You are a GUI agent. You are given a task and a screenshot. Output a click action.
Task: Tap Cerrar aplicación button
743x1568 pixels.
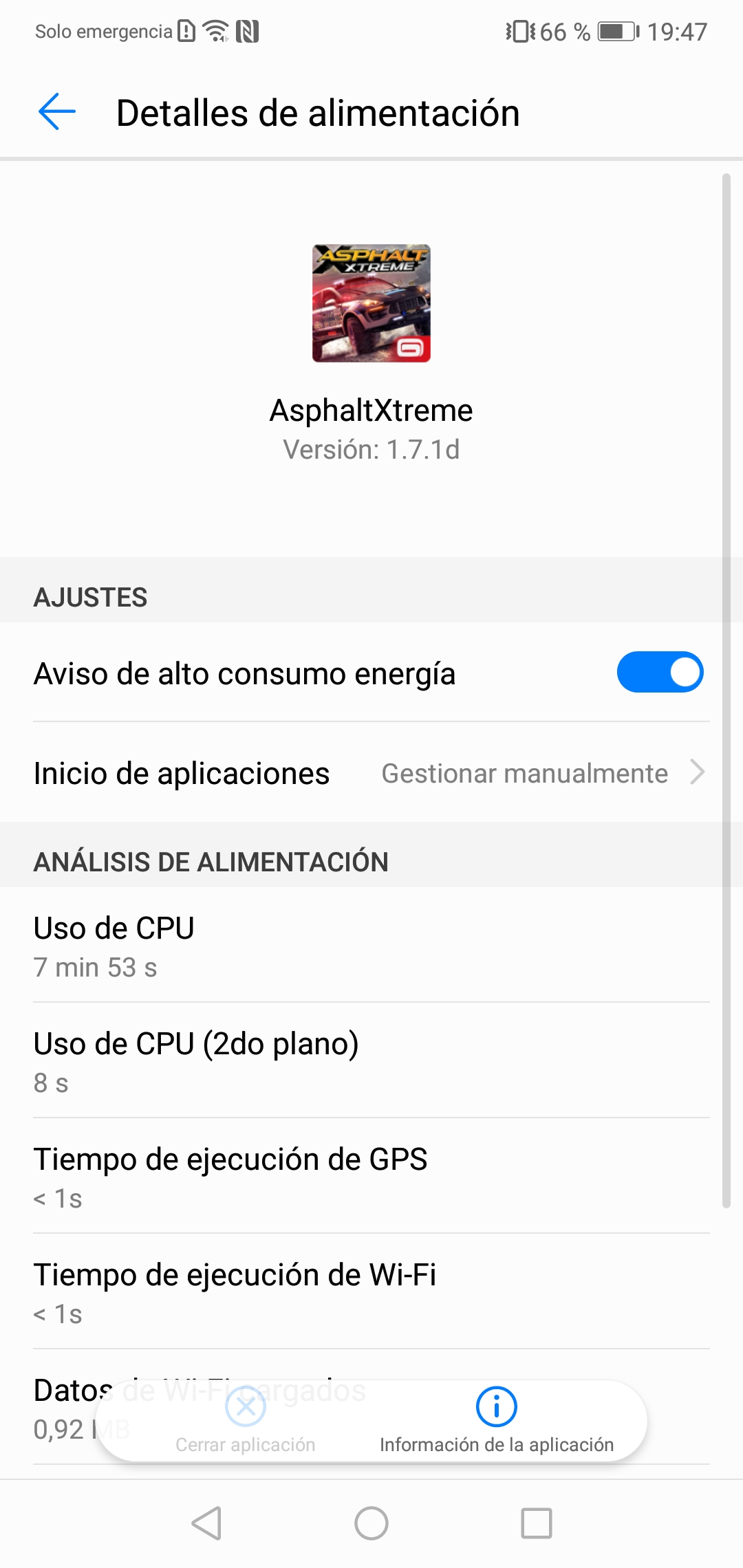click(246, 1420)
